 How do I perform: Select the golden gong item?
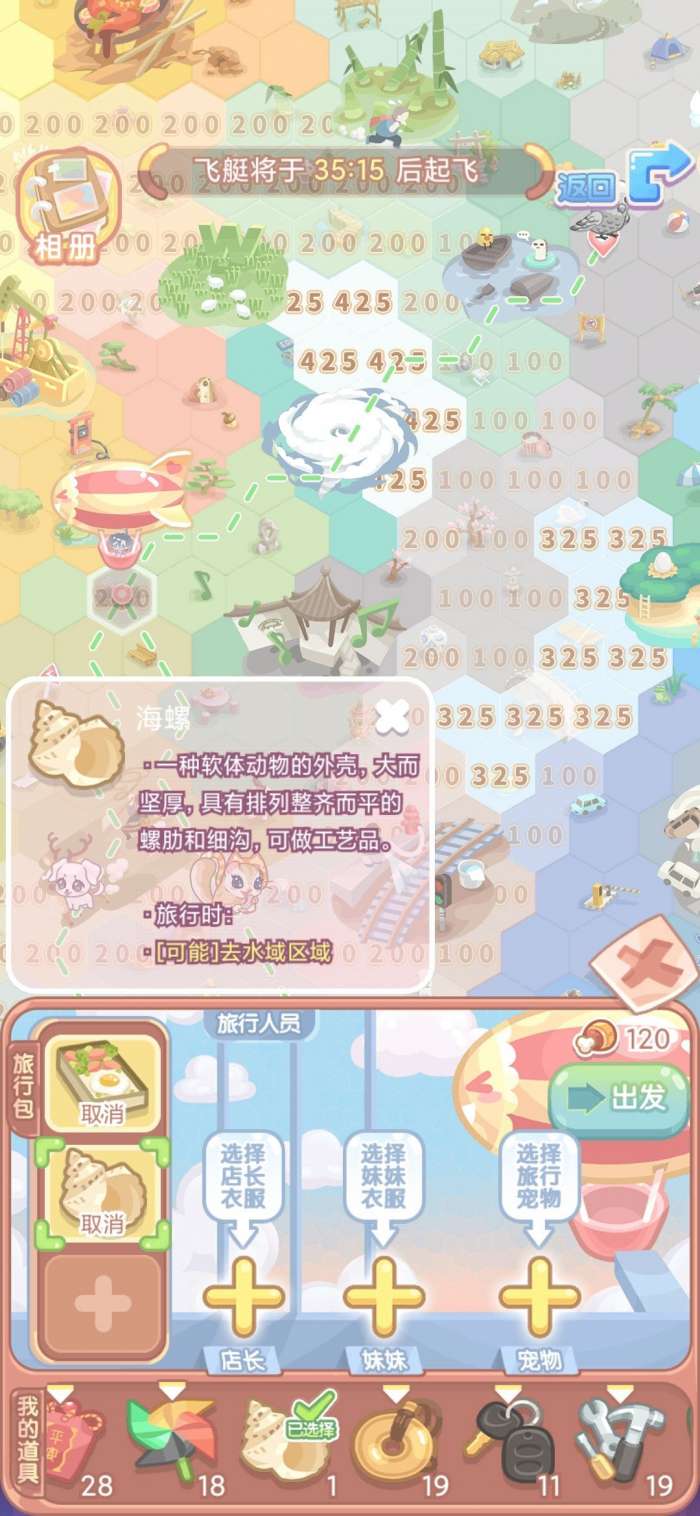[398, 1440]
